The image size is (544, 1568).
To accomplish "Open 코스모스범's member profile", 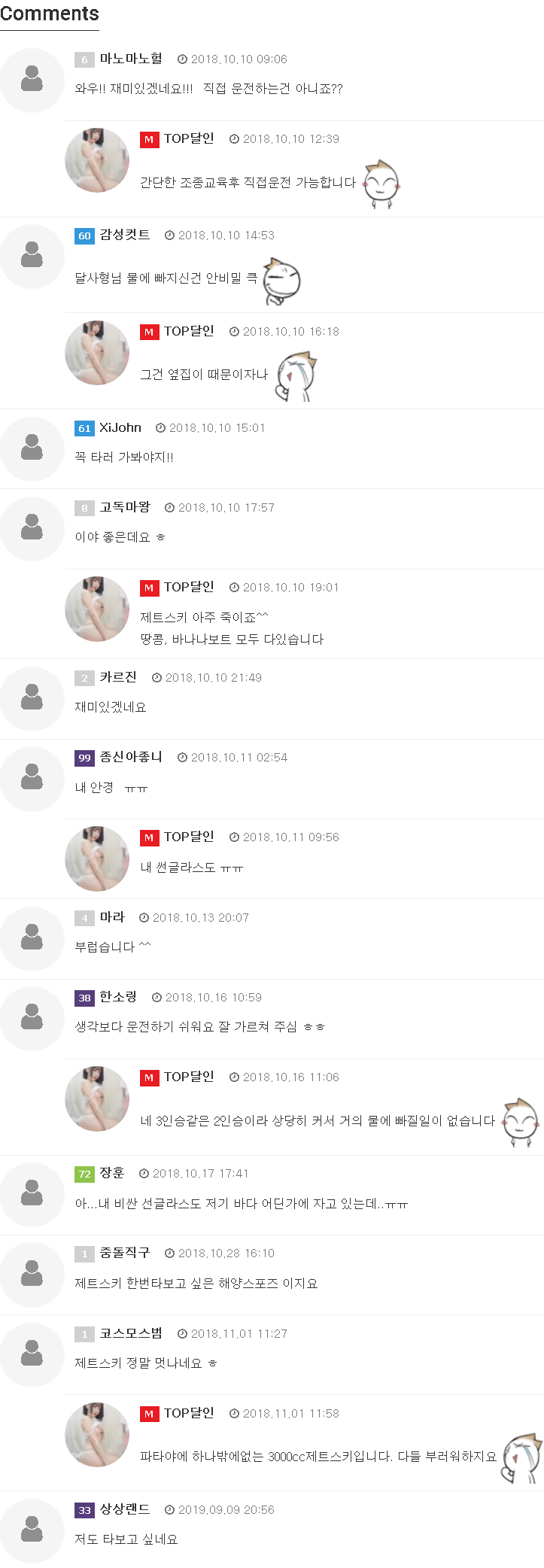I will click(131, 1333).
